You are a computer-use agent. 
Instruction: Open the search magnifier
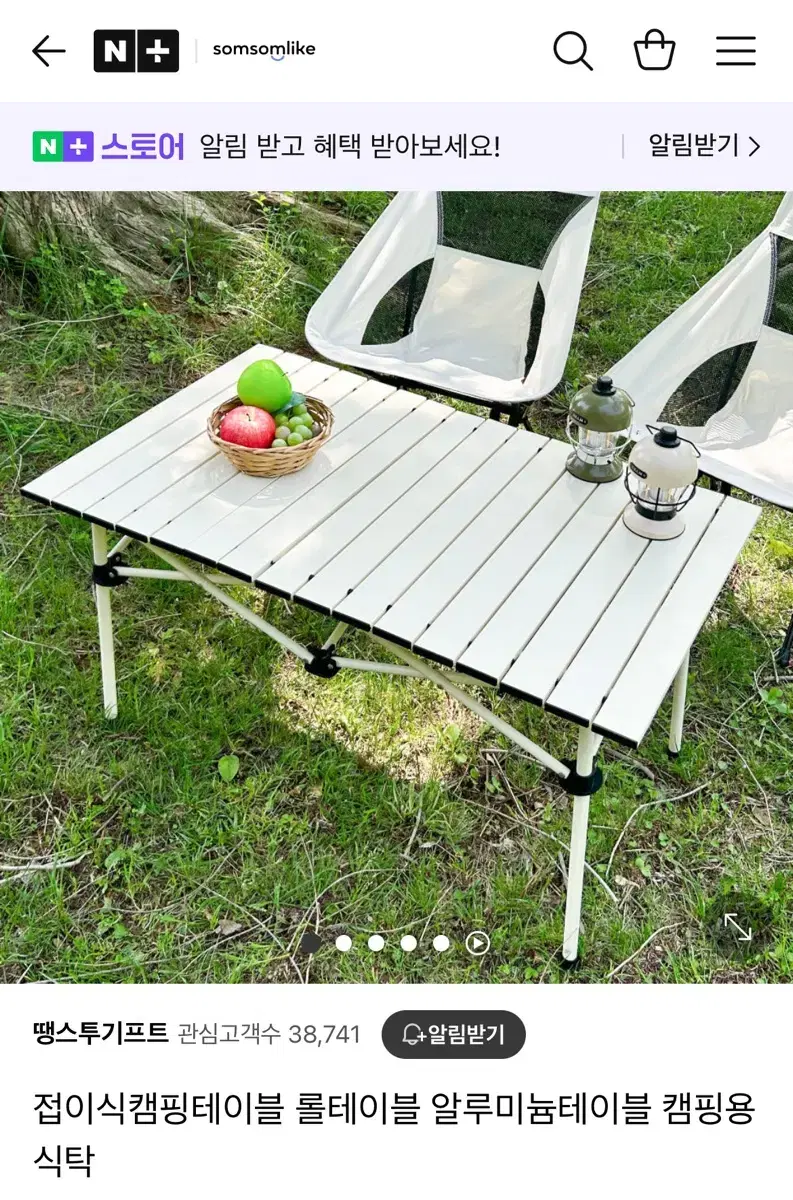[x=573, y=51]
